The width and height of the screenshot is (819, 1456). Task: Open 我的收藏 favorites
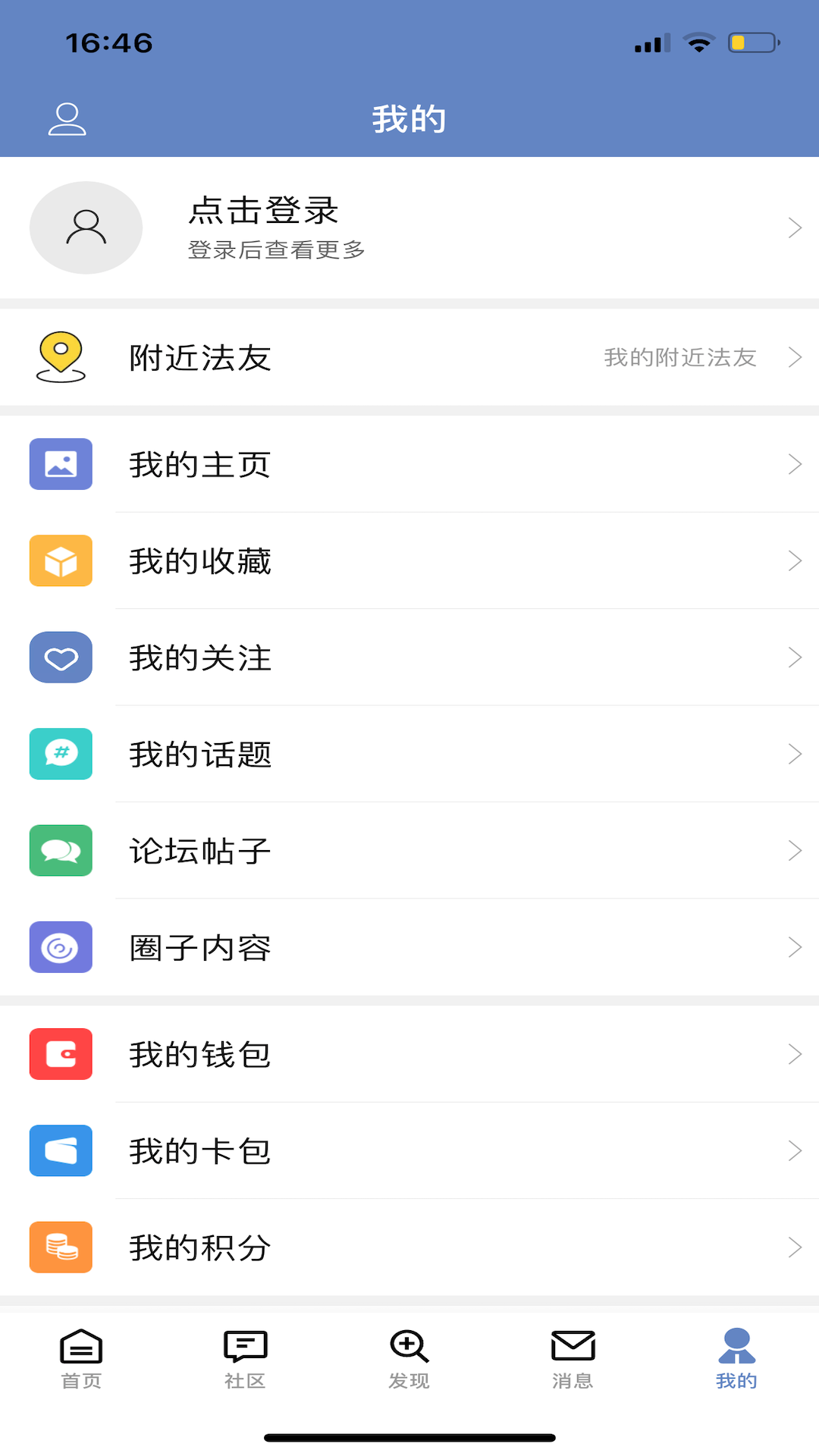[x=409, y=561]
